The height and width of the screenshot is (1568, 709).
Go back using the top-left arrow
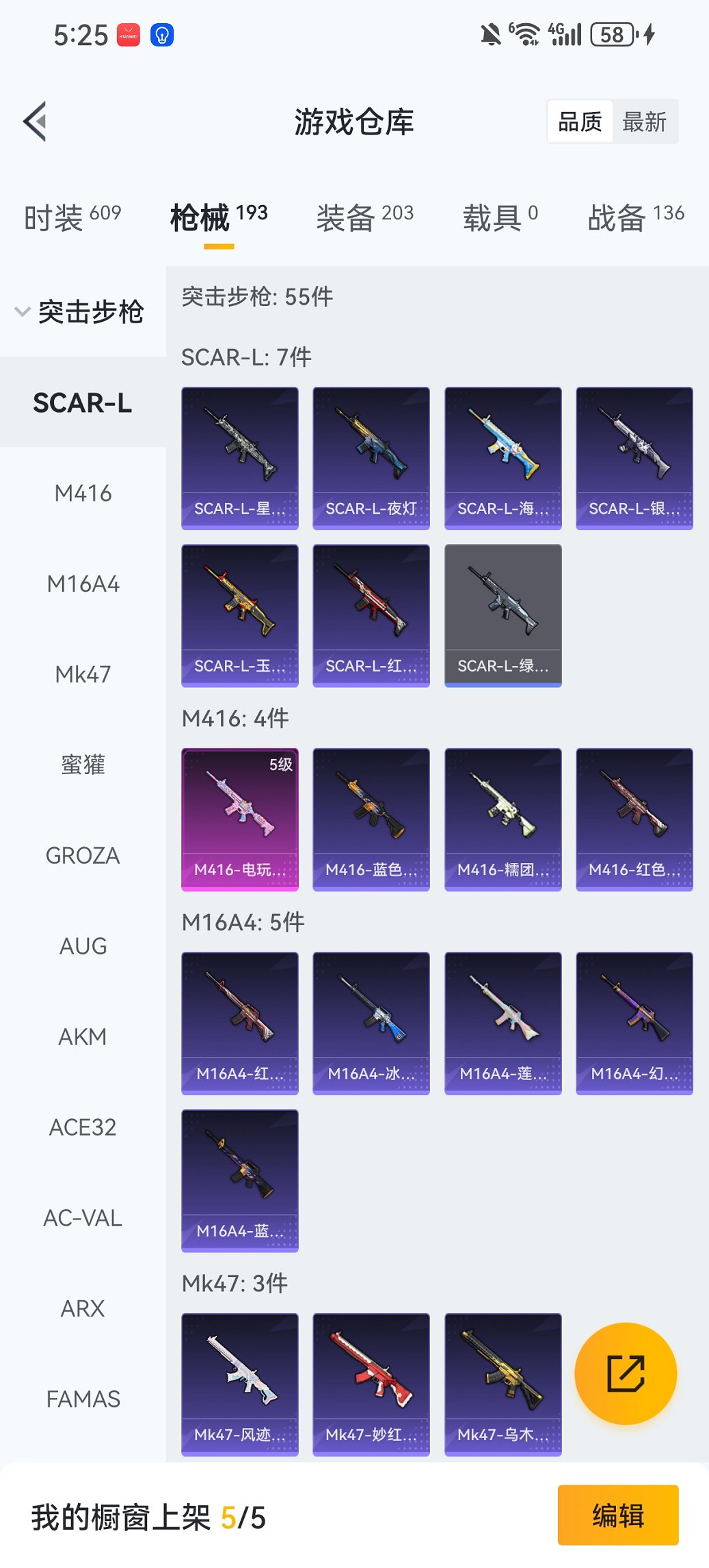click(36, 122)
